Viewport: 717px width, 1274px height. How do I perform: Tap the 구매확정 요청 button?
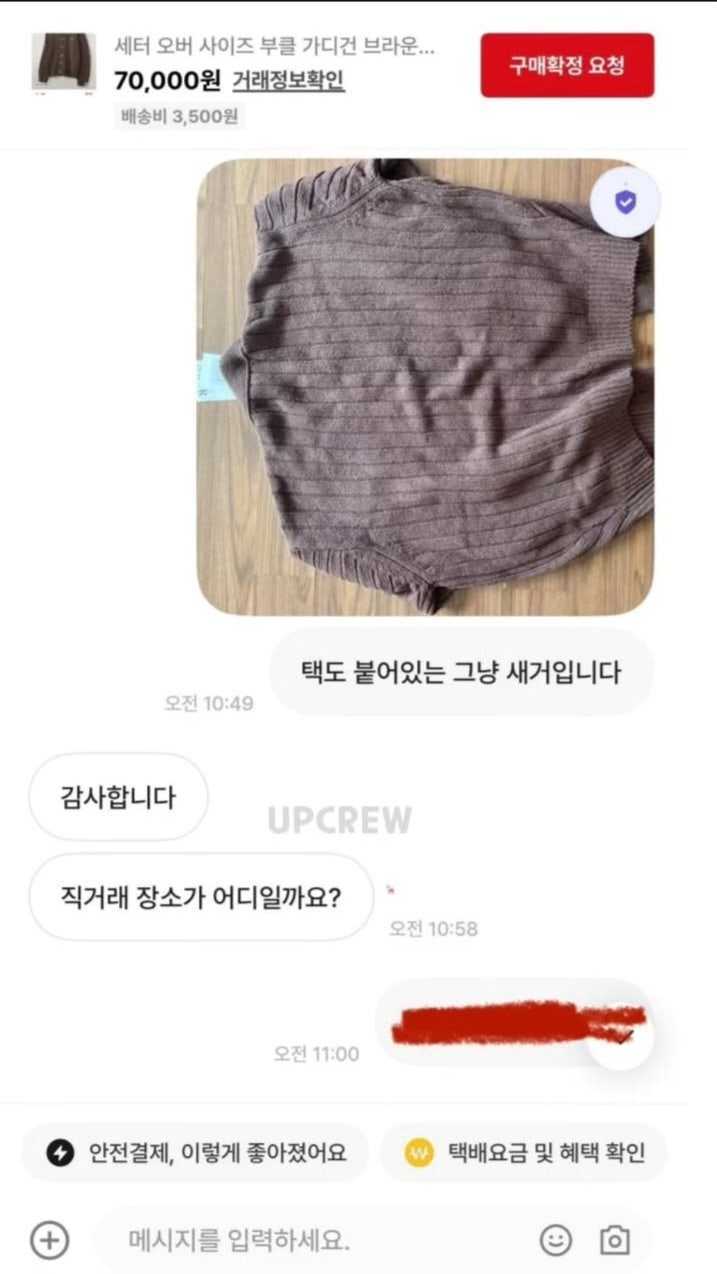pos(567,66)
